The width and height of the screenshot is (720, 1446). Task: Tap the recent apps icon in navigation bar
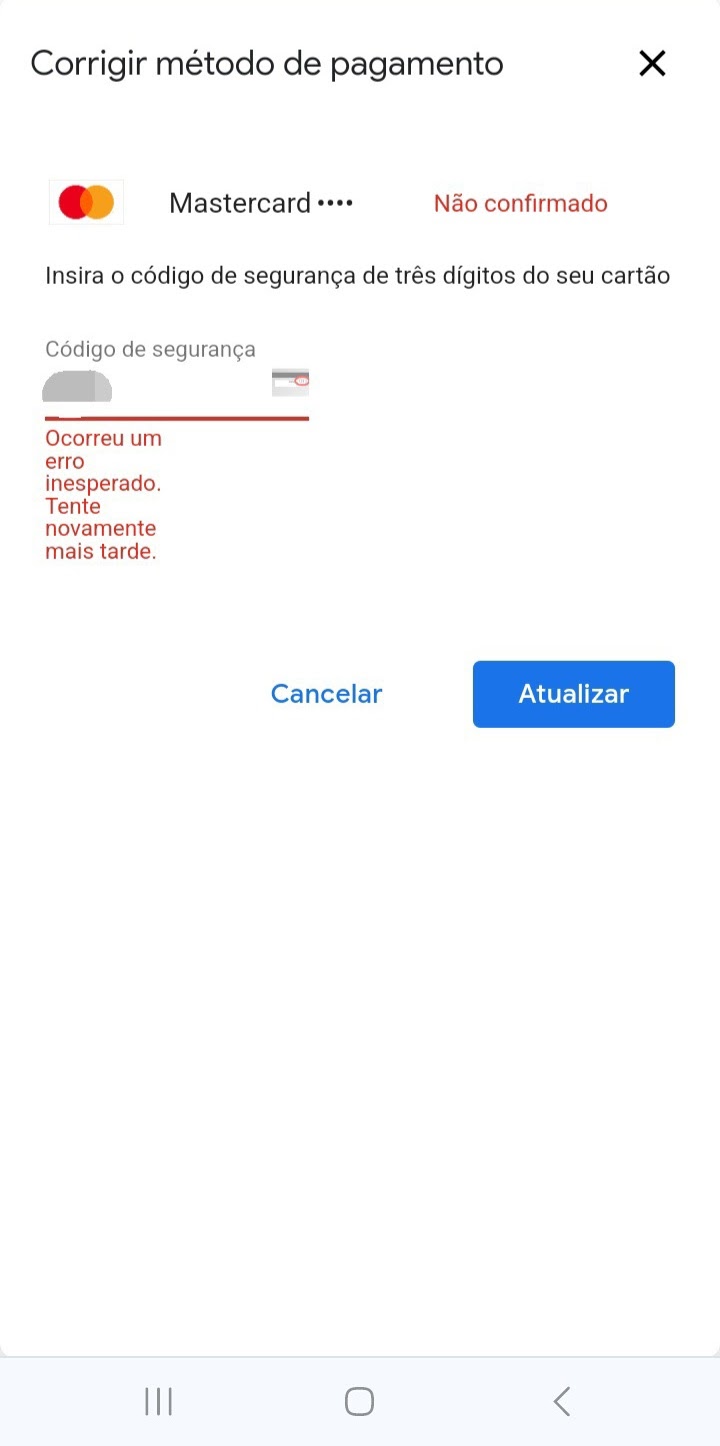pyautogui.click(x=157, y=1401)
